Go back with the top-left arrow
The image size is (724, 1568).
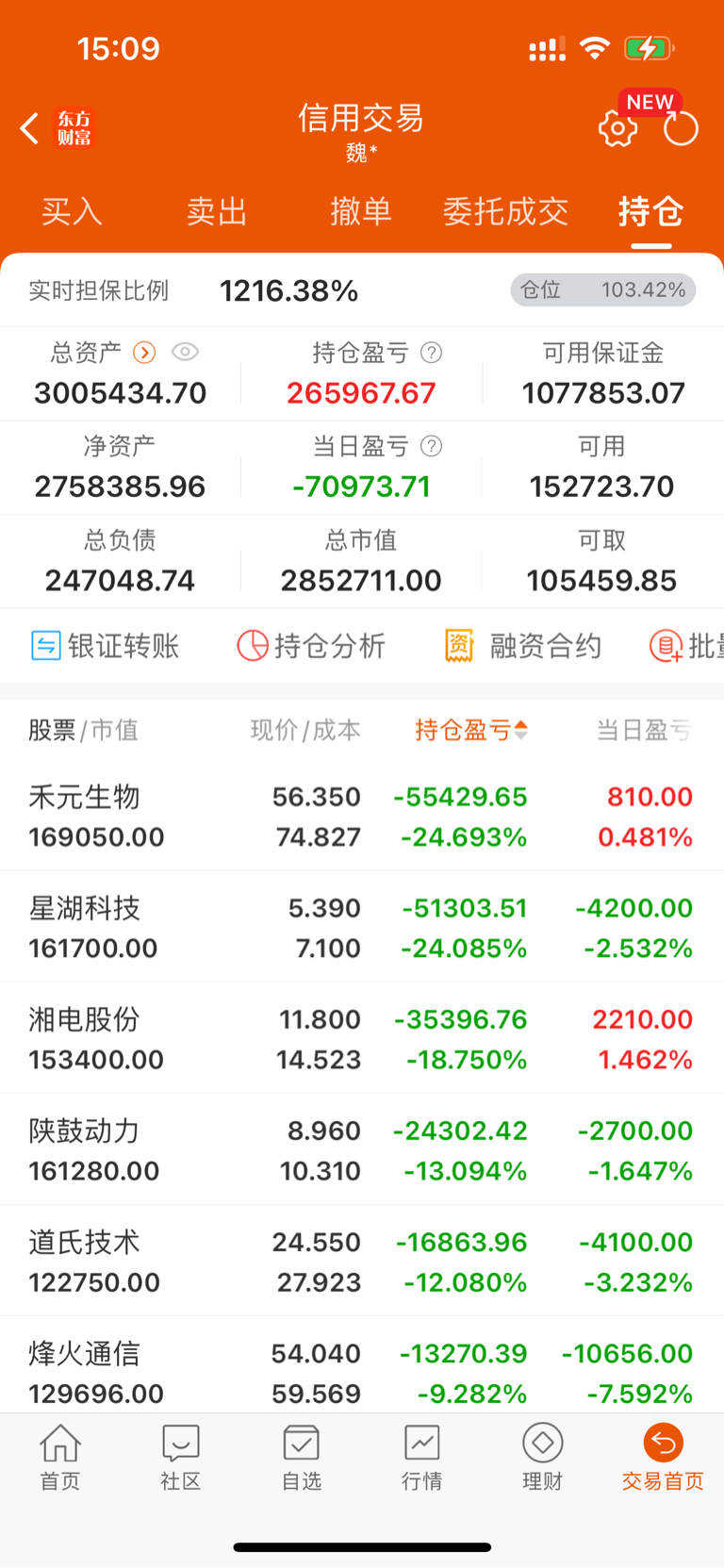click(x=29, y=128)
